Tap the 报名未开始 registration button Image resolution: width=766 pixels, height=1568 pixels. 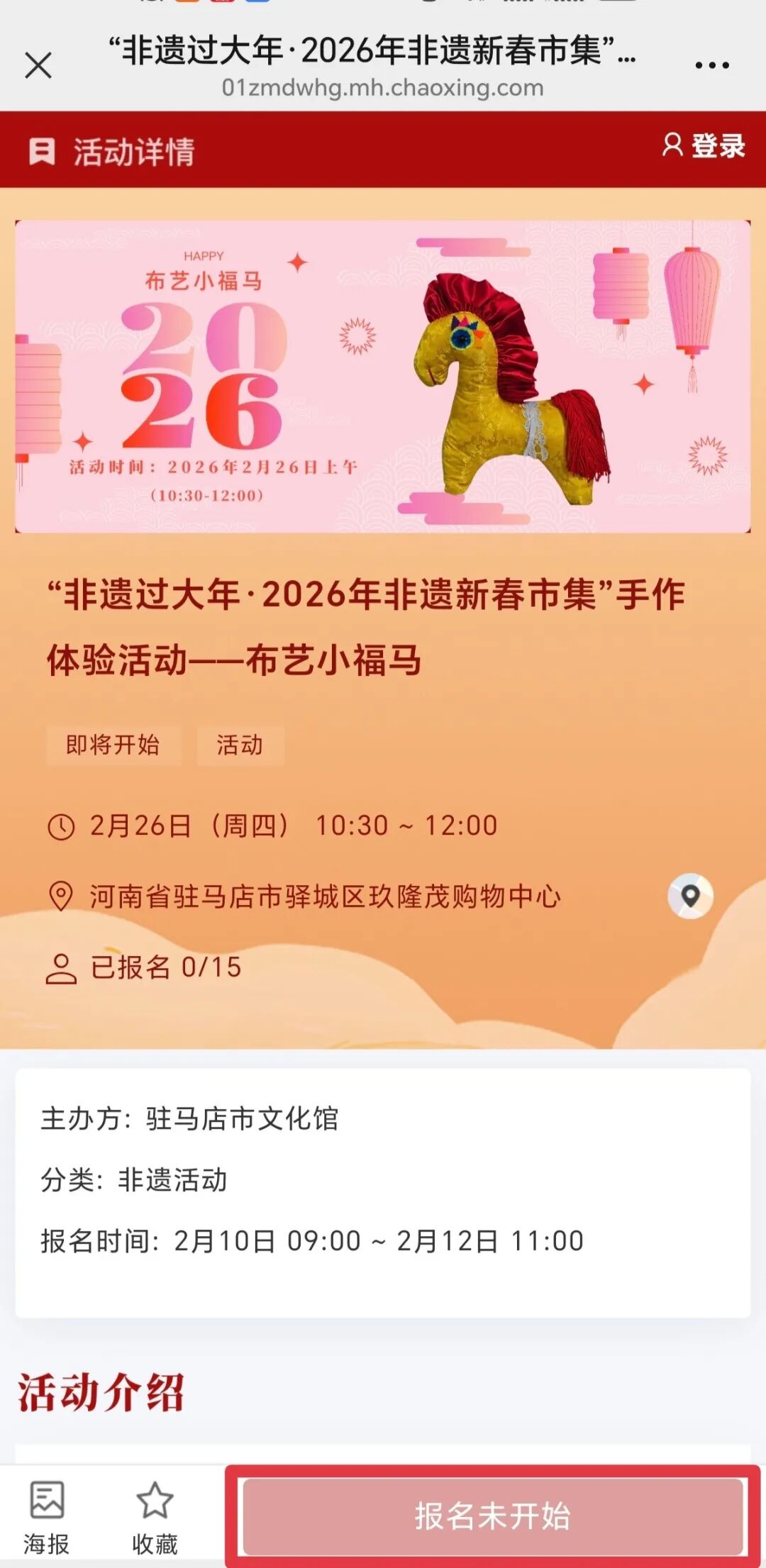tap(492, 1516)
